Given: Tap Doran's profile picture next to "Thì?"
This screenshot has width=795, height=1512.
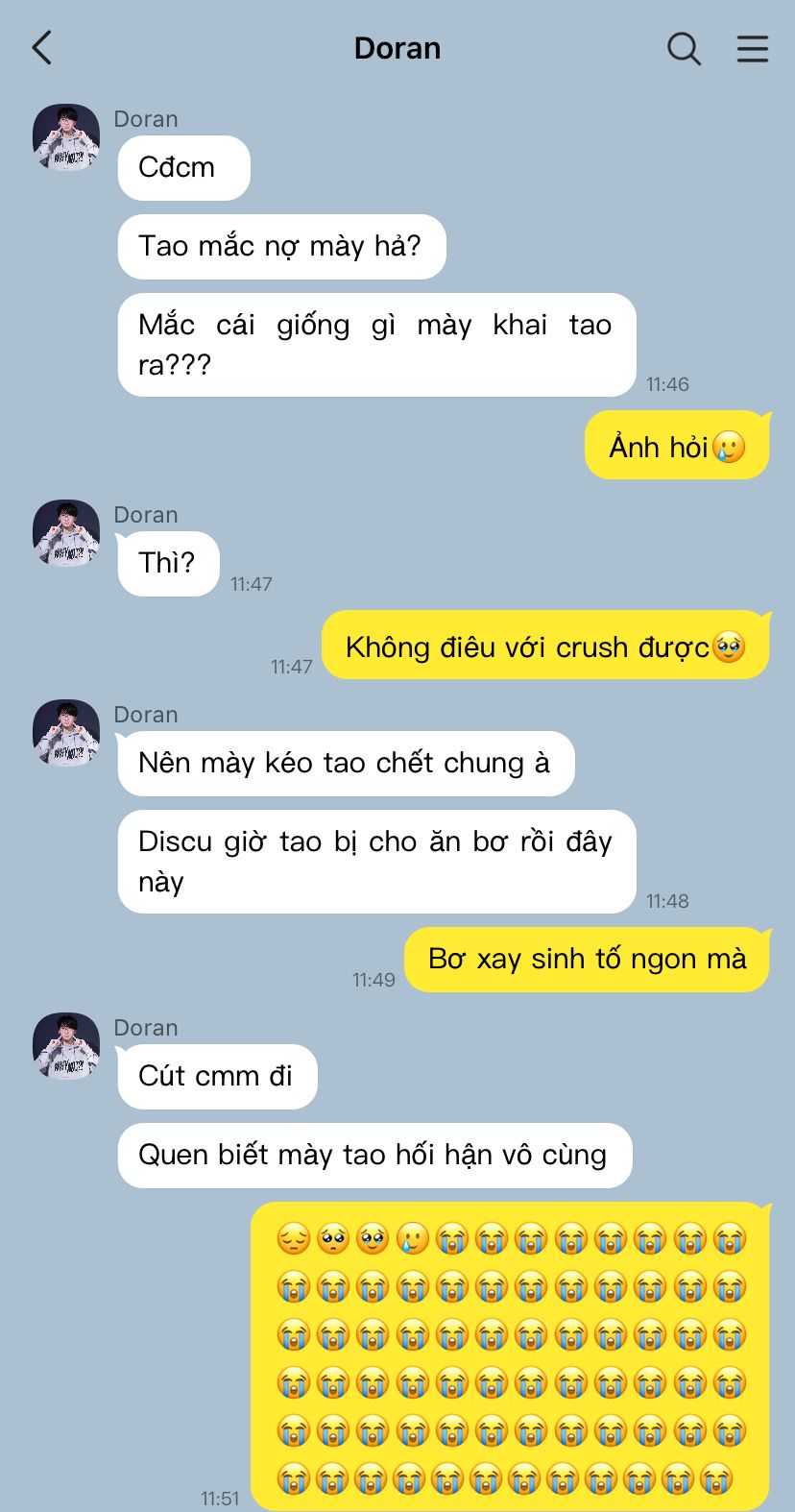Looking at the screenshot, I should click(66, 533).
